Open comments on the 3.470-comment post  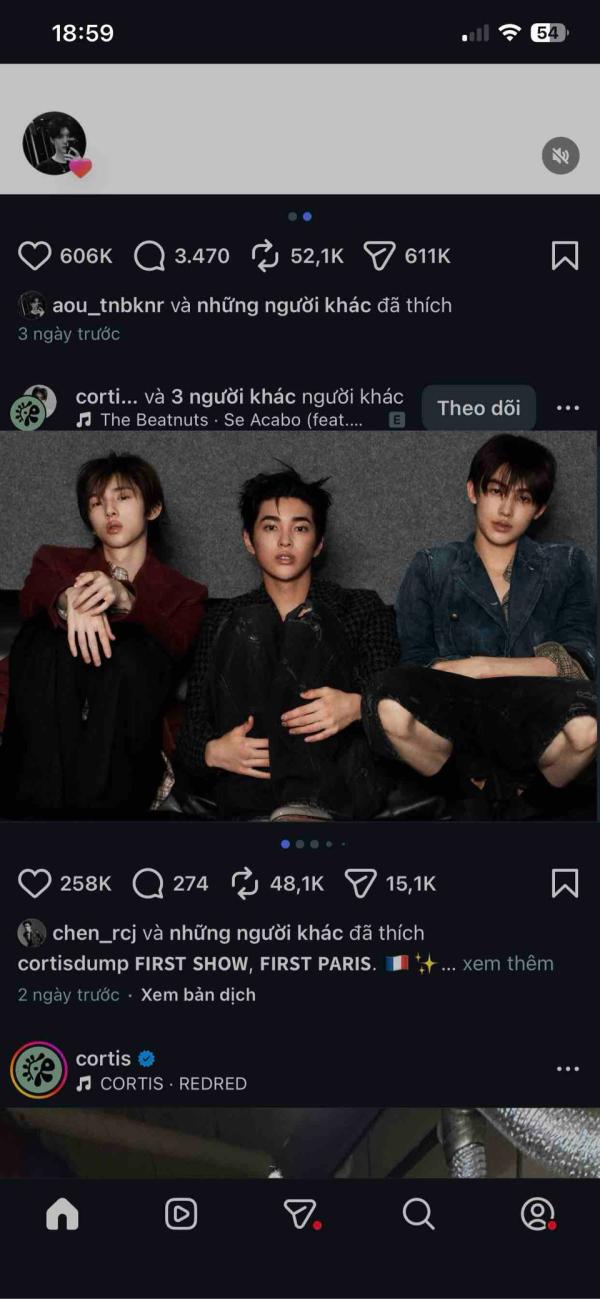(x=149, y=256)
